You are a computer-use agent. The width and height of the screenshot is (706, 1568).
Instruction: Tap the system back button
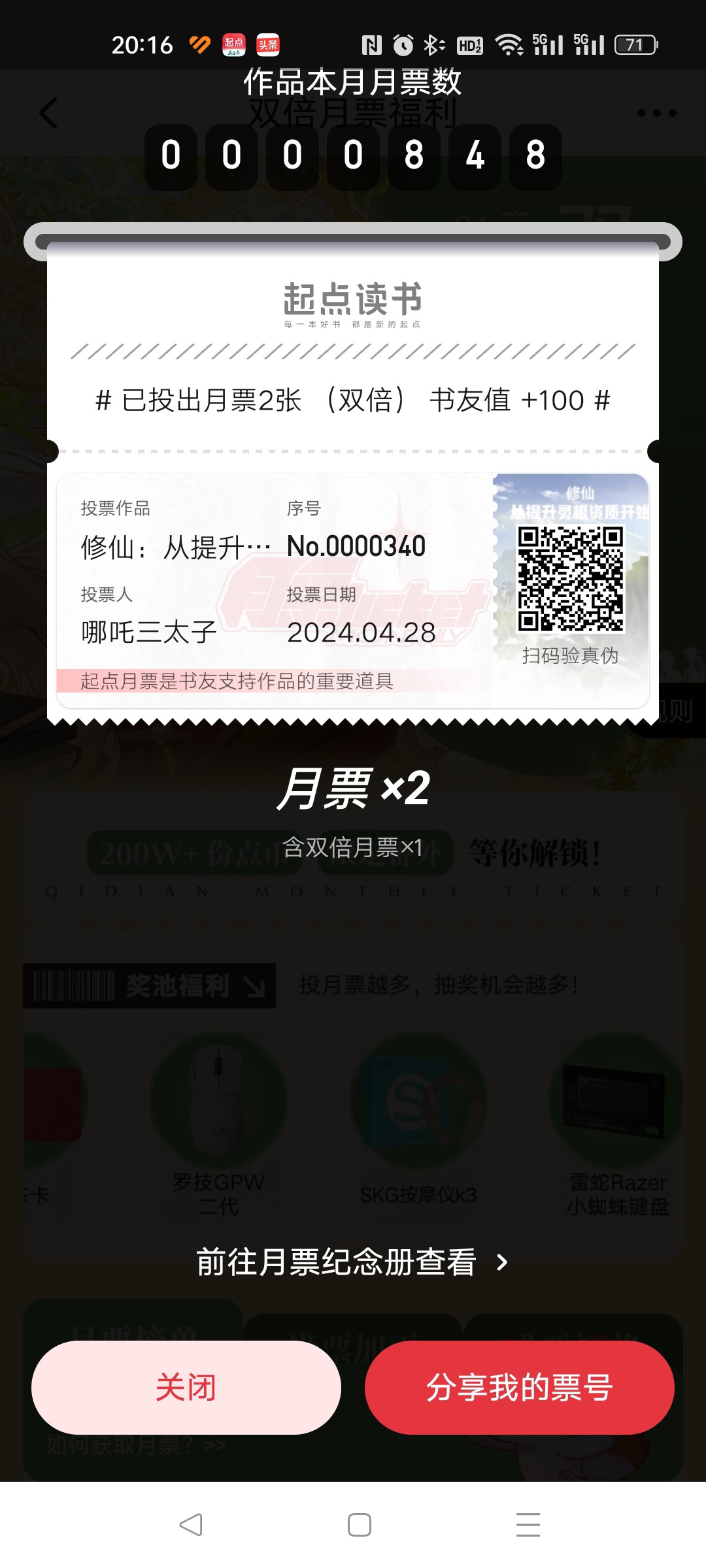click(191, 1525)
